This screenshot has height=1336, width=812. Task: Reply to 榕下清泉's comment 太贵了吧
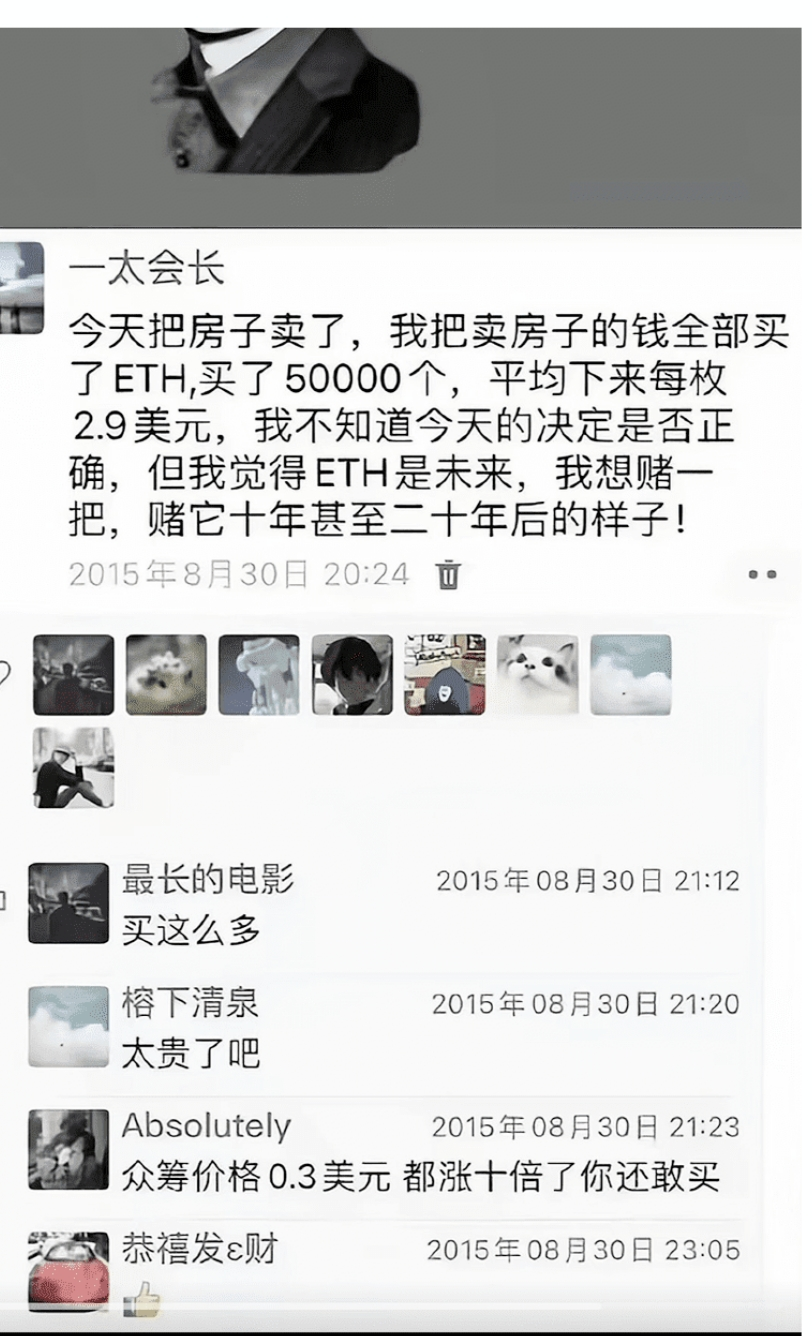[191, 1053]
